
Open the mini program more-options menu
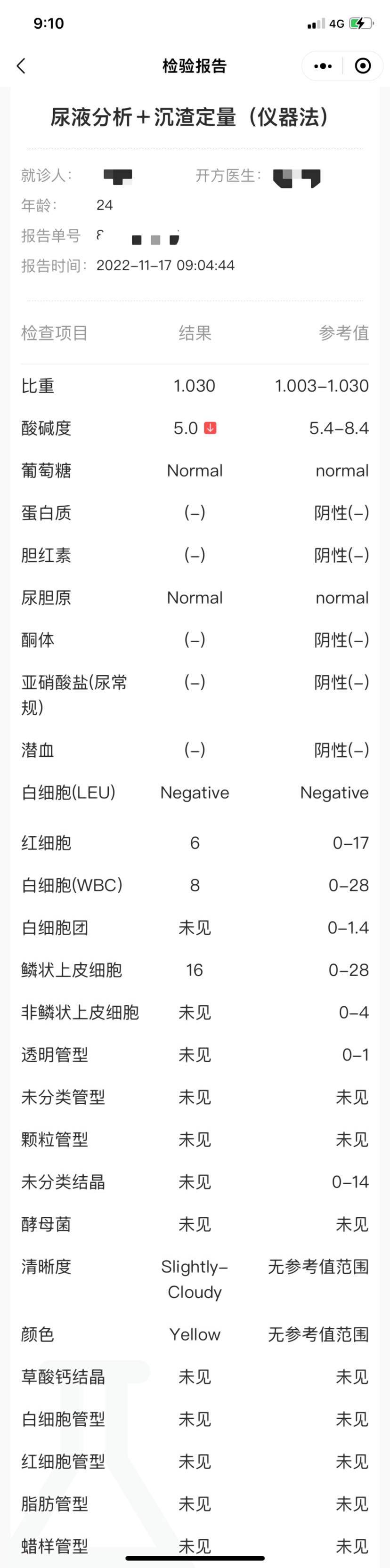pyautogui.click(x=323, y=66)
